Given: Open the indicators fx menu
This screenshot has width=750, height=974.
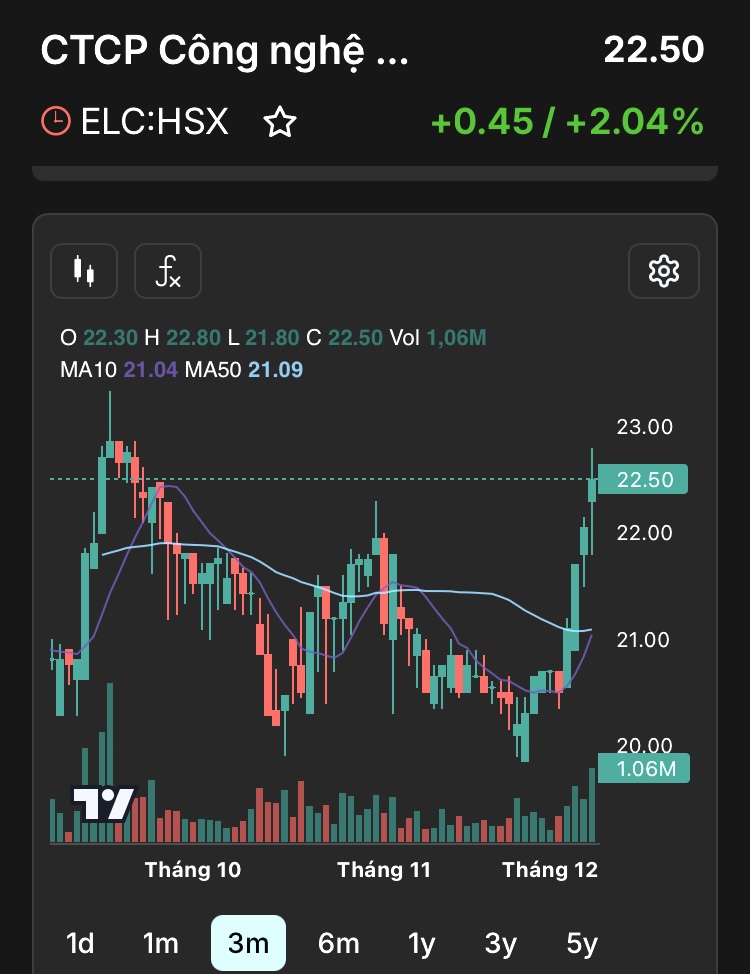Looking at the screenshot, I should coord(168,271).
